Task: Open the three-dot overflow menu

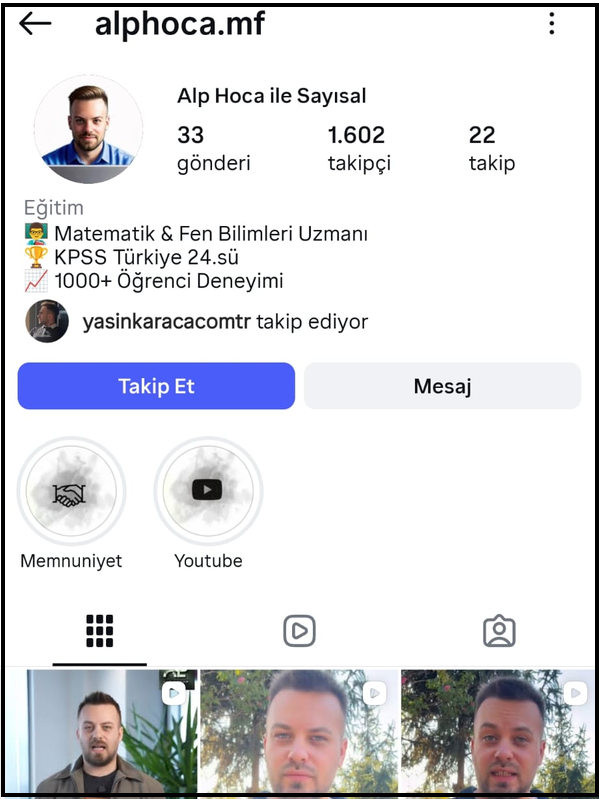Action: [x=551, y=24]
